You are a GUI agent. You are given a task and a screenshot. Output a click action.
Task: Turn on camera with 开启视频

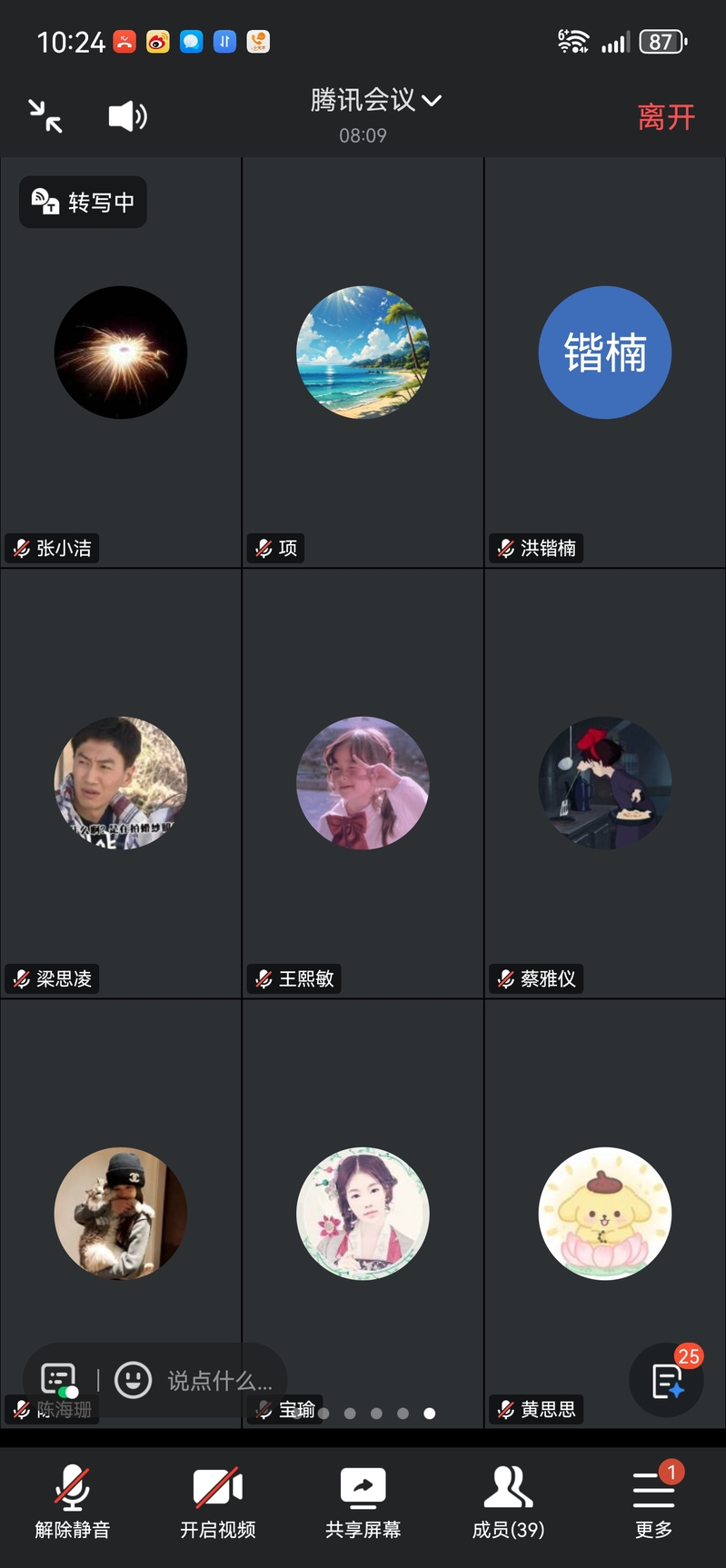[x=218, y=1502]
